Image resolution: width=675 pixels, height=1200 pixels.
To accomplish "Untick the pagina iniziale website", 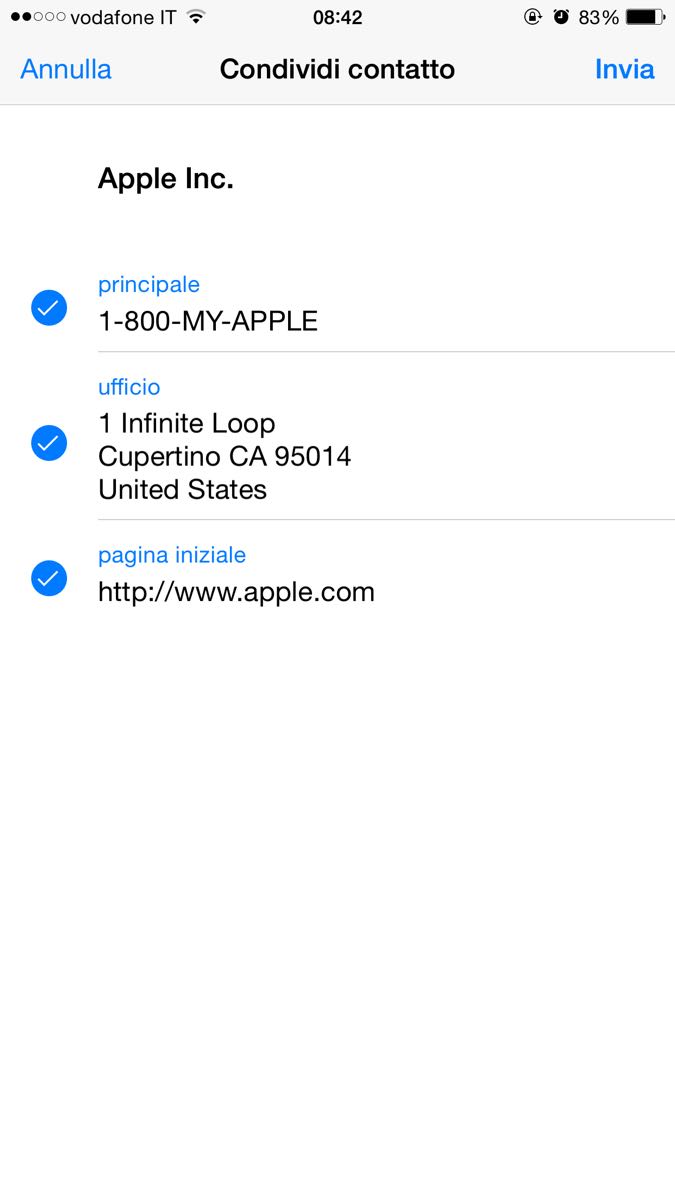I will tap(49, 578).
